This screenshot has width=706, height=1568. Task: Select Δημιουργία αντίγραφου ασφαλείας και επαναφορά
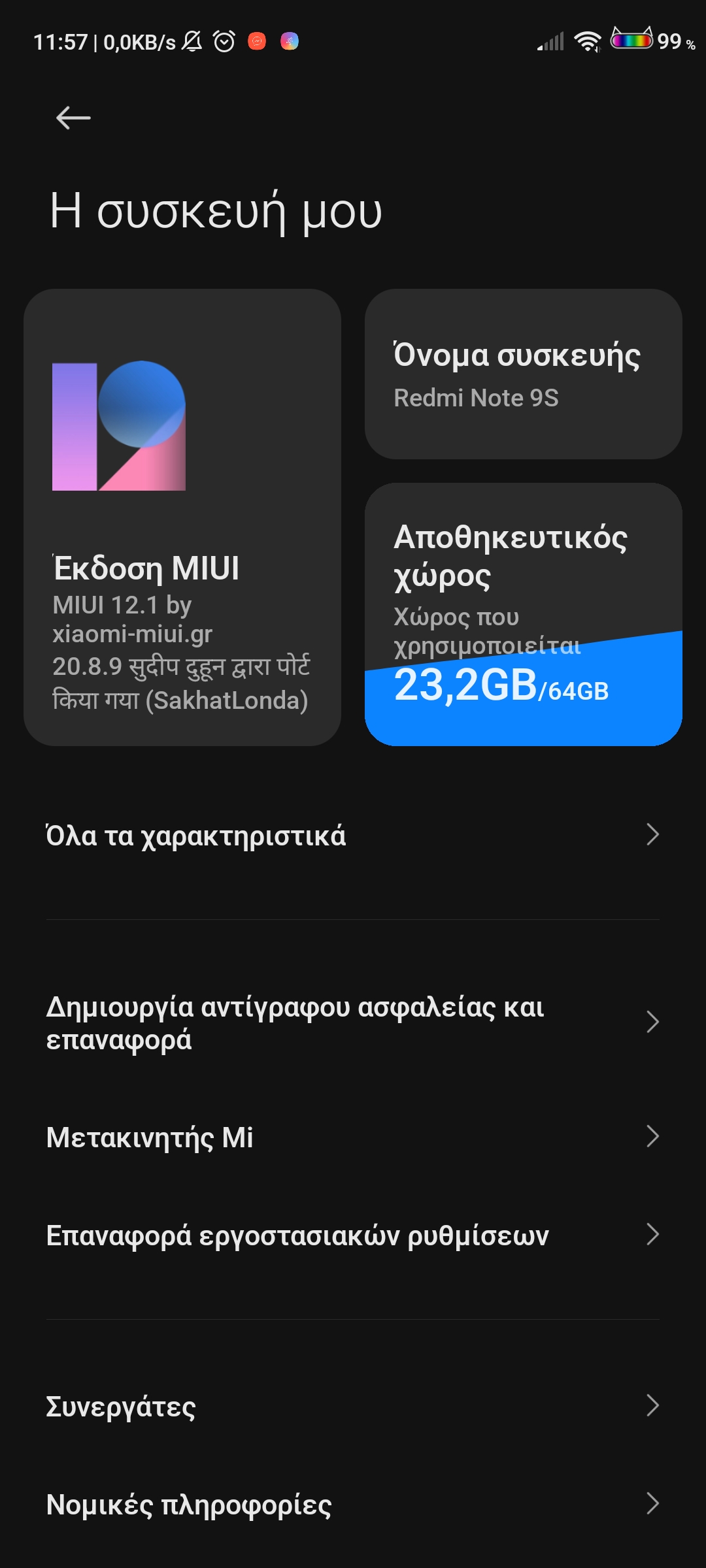click(x=353, y=1022)
